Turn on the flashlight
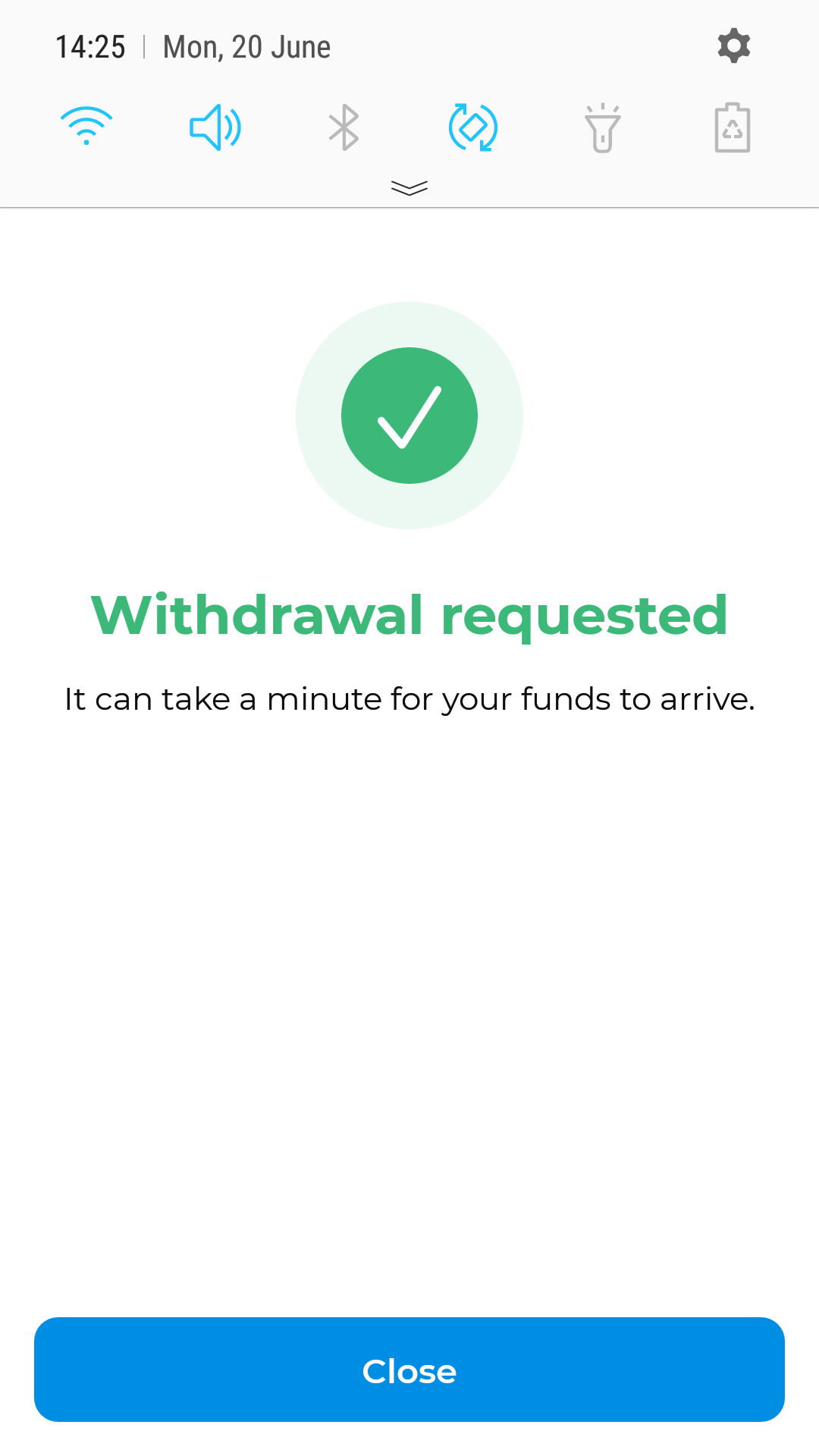The height and width of the screenshot is (1456, 819). [603, 127]
